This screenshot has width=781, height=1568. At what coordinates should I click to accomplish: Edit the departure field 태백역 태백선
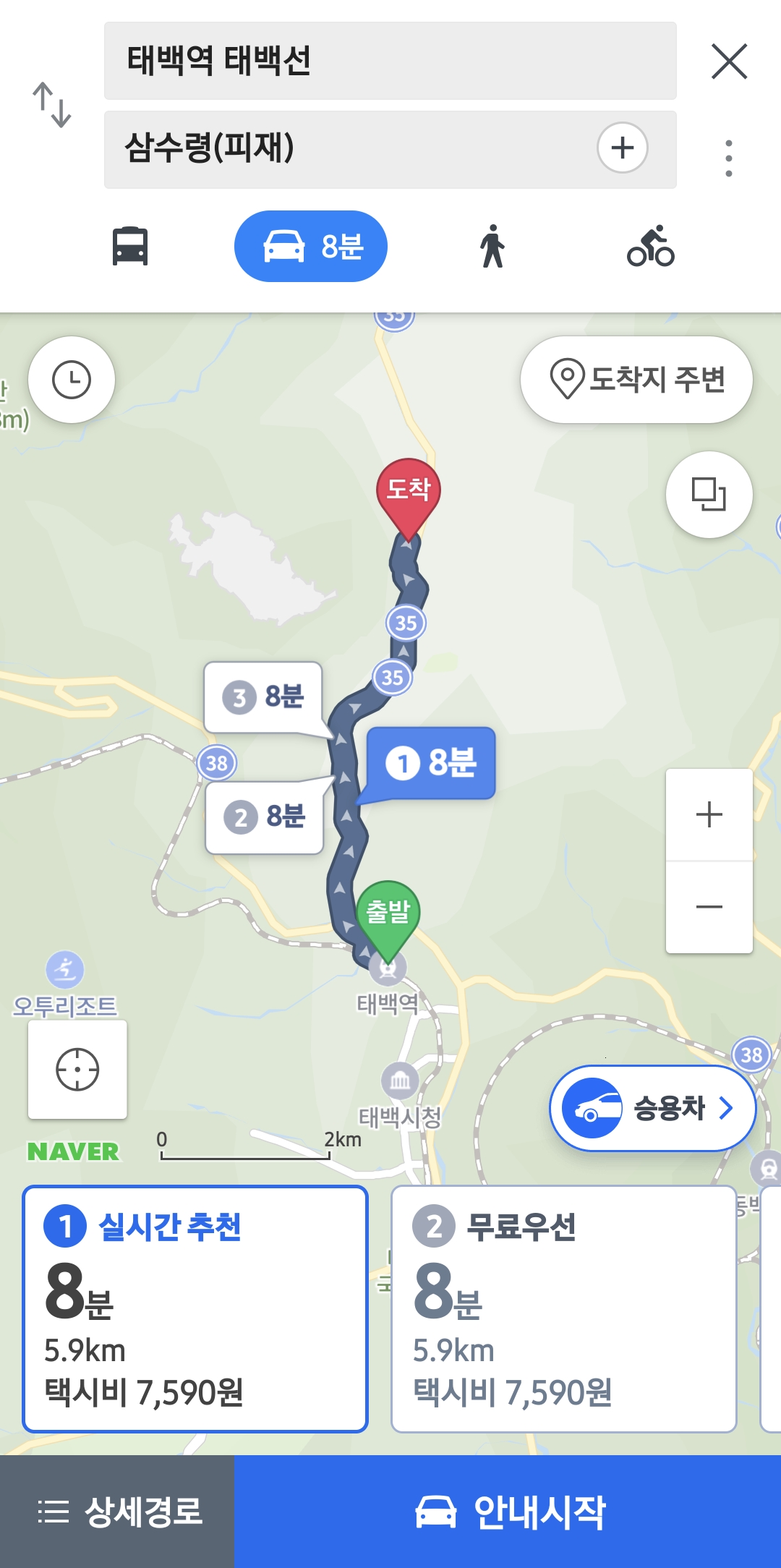pyautogui.click(x=390, y=61)
